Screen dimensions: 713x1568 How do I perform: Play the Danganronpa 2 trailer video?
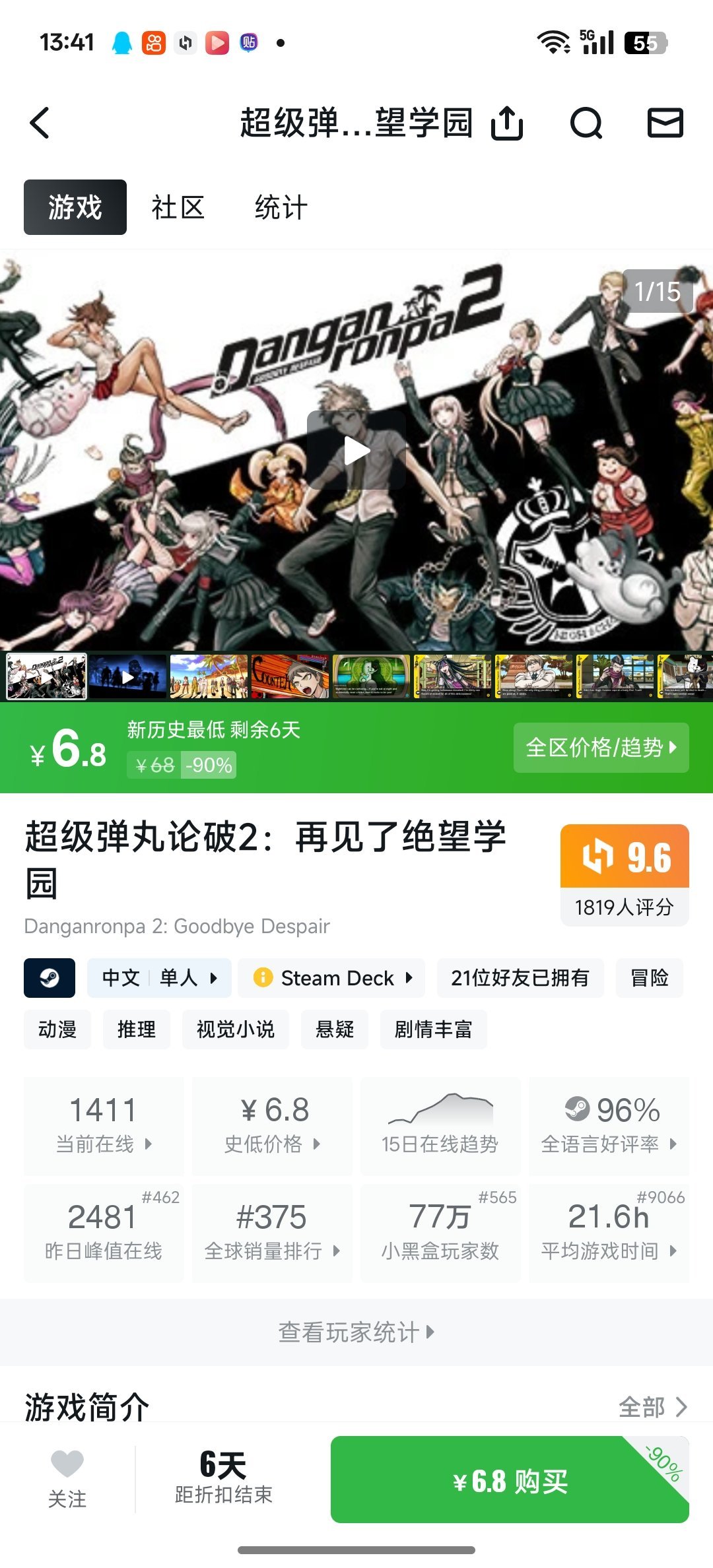356,451
